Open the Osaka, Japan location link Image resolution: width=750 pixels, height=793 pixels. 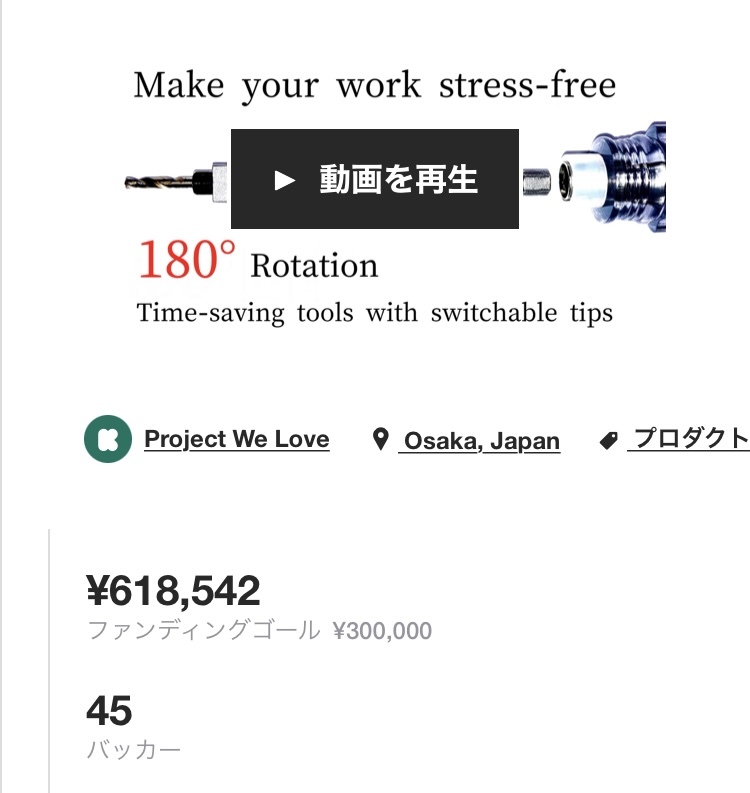coord(480,440)
